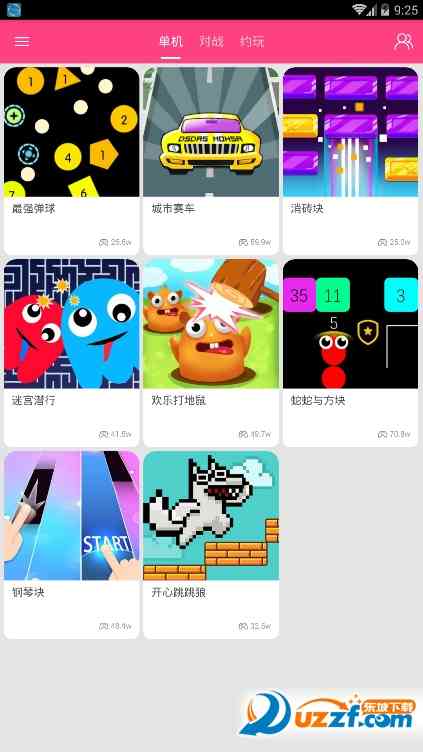Launch the 城市赛车 game
The width and height of the screenshot is (423, 752).
click(211, 161)
